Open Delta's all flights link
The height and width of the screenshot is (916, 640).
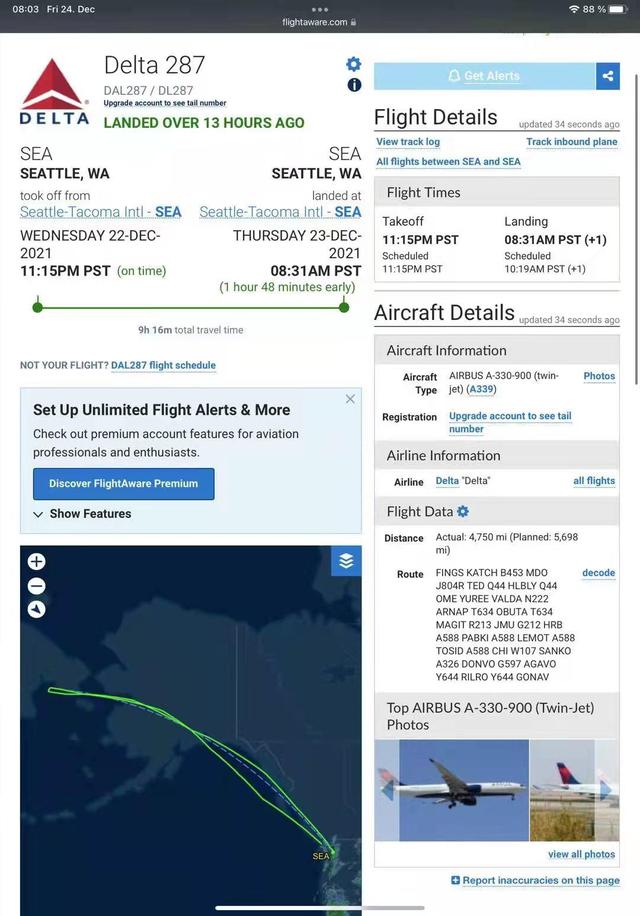[593, 481]
